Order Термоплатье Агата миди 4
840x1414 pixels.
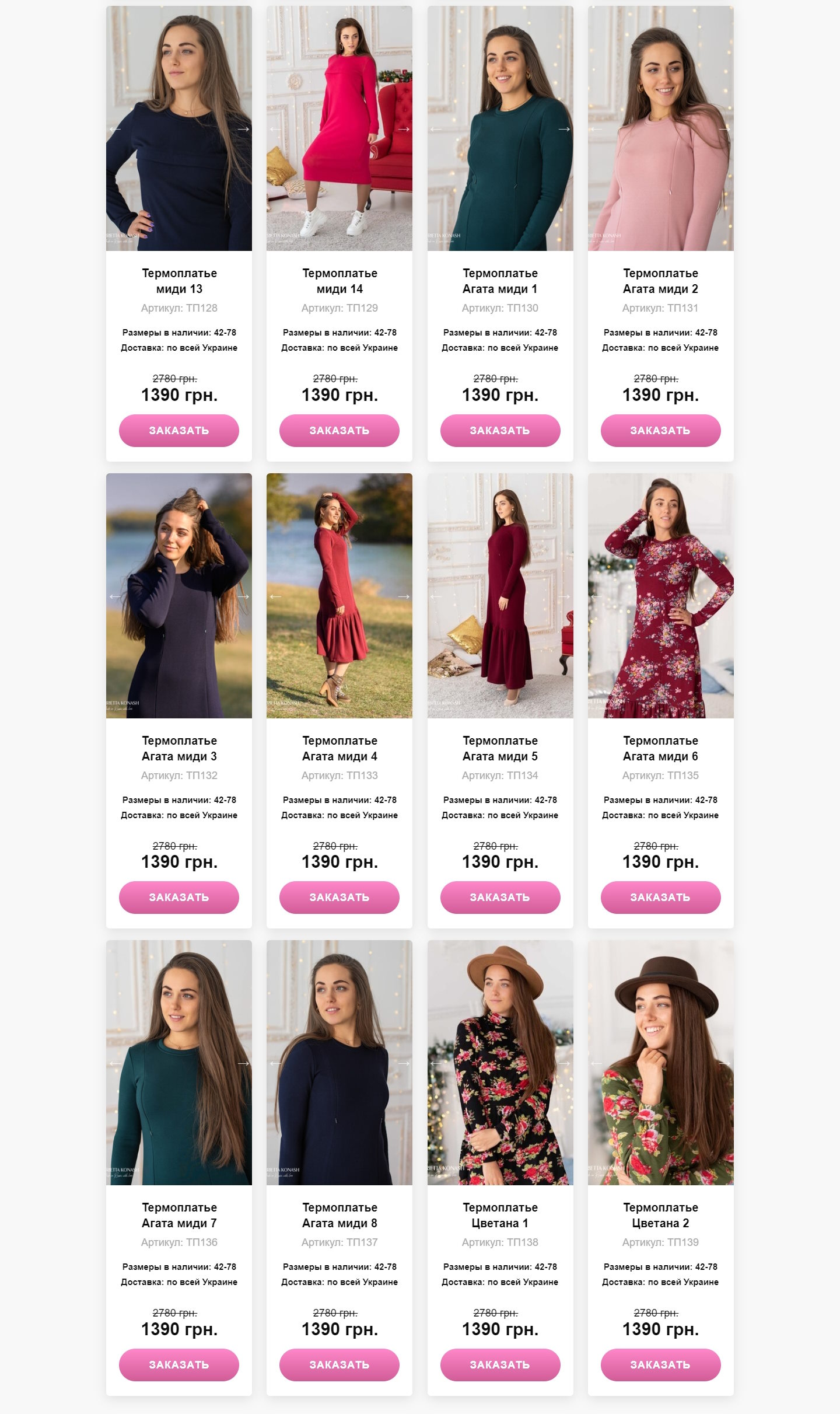(339, 898)
